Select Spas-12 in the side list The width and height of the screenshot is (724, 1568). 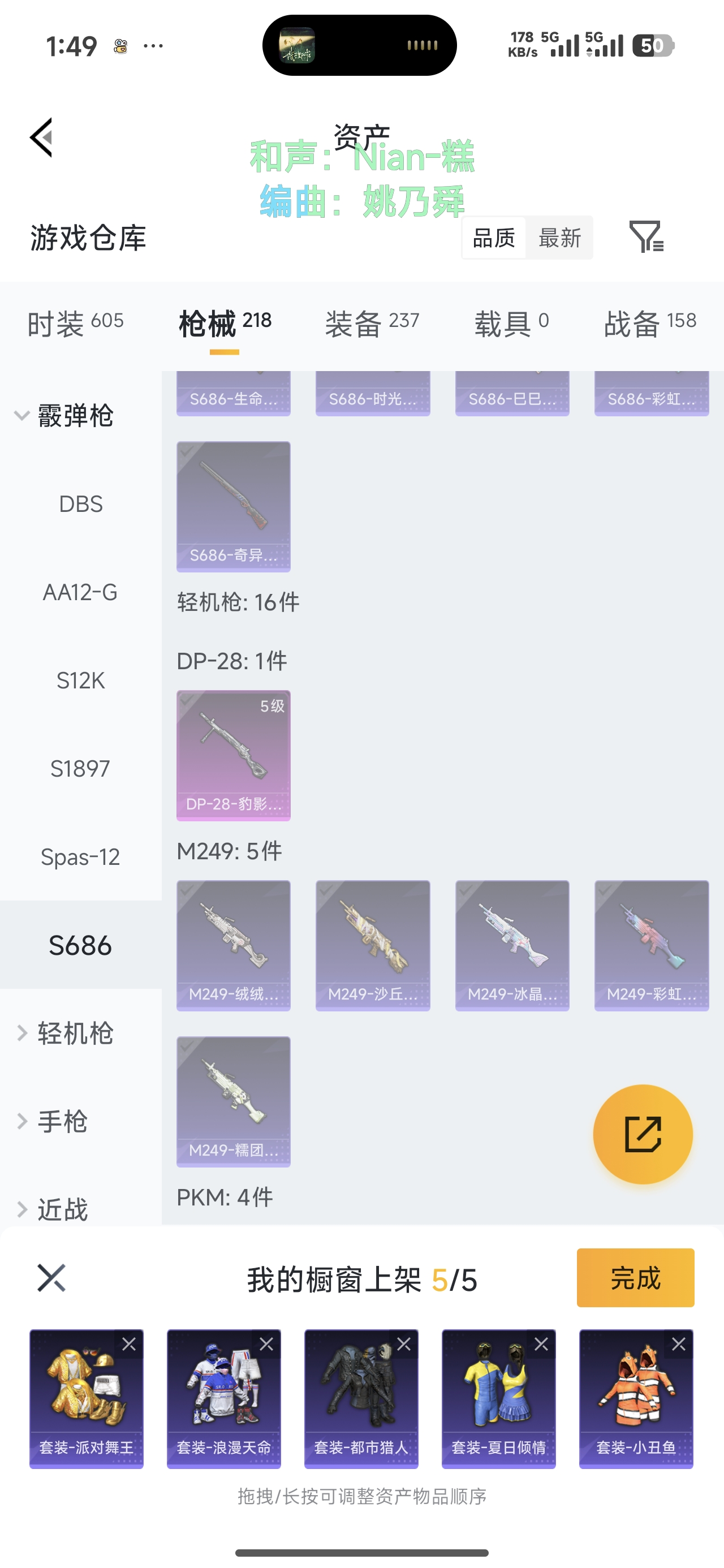80,857
